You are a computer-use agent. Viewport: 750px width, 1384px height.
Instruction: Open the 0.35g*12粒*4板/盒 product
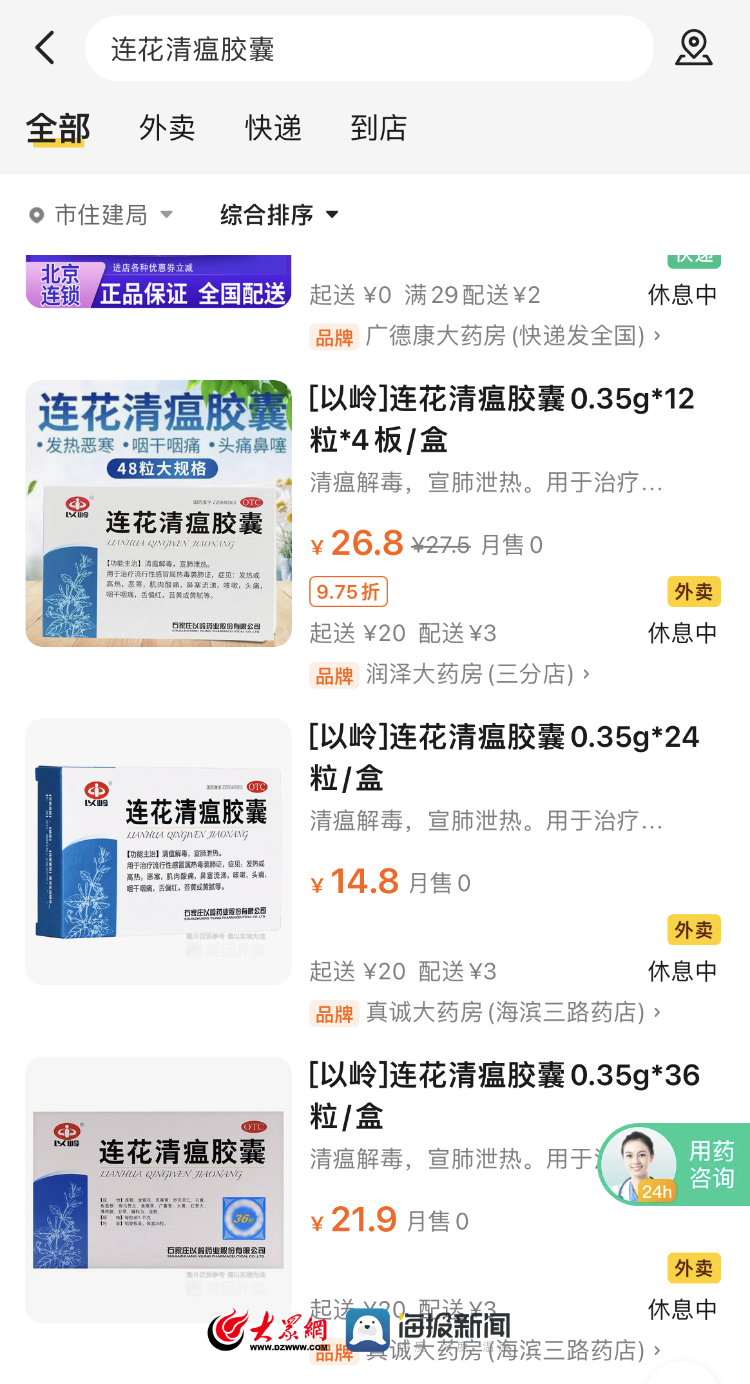click(501, 419)
